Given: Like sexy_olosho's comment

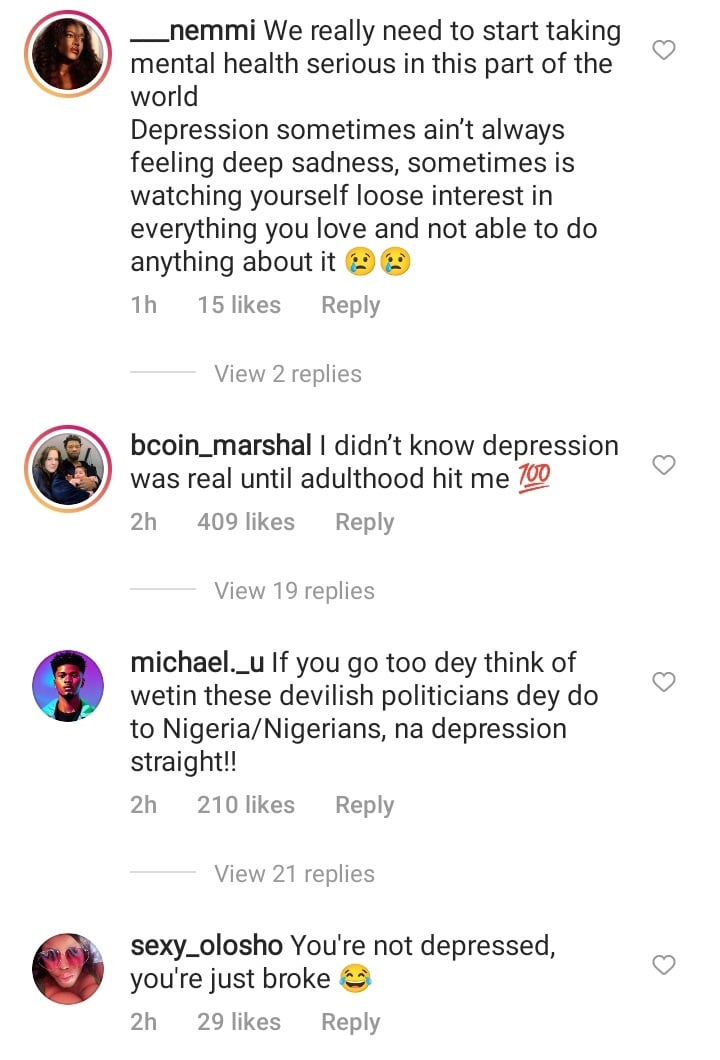Looking at the screenshot, I should [x=664, y=965].
